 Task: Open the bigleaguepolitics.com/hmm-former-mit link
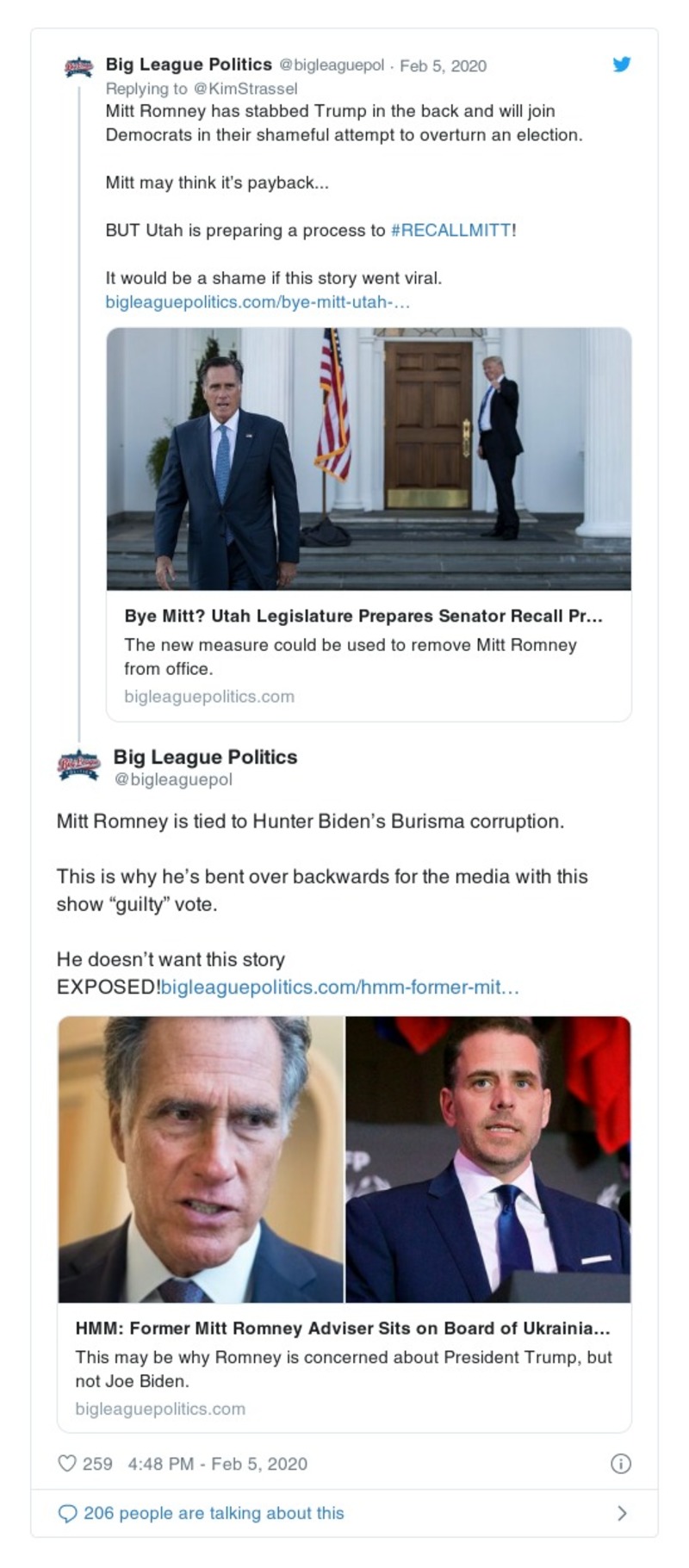click(340, 987)
